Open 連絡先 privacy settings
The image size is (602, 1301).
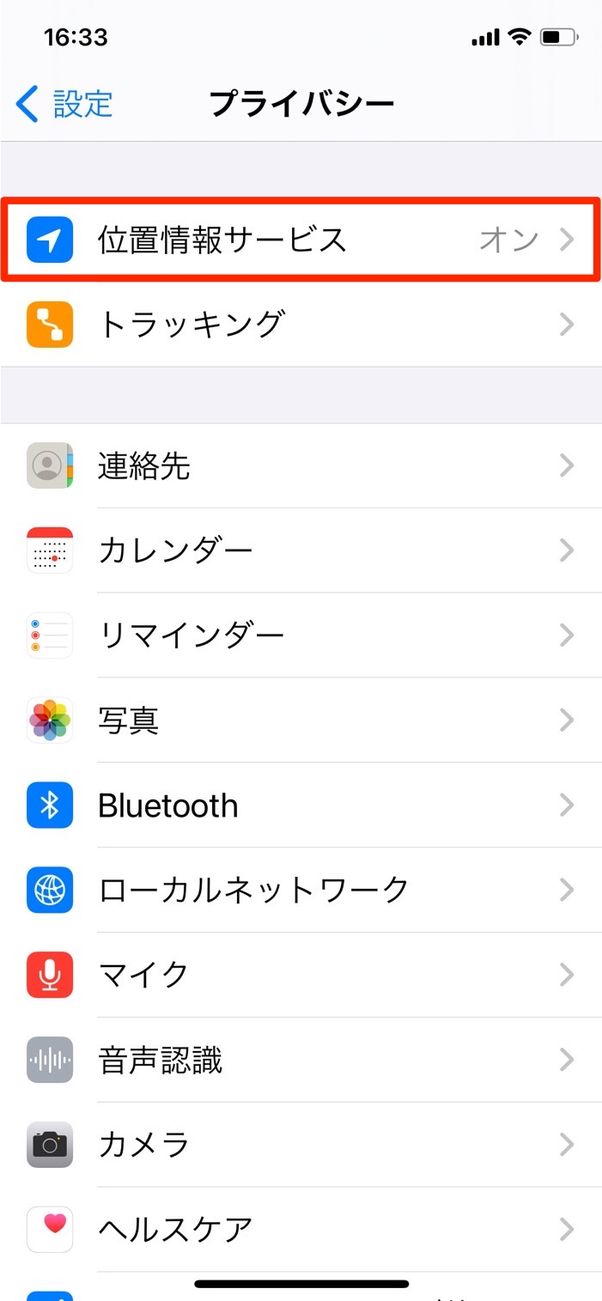pyautogui.click(x=300, y=466)
